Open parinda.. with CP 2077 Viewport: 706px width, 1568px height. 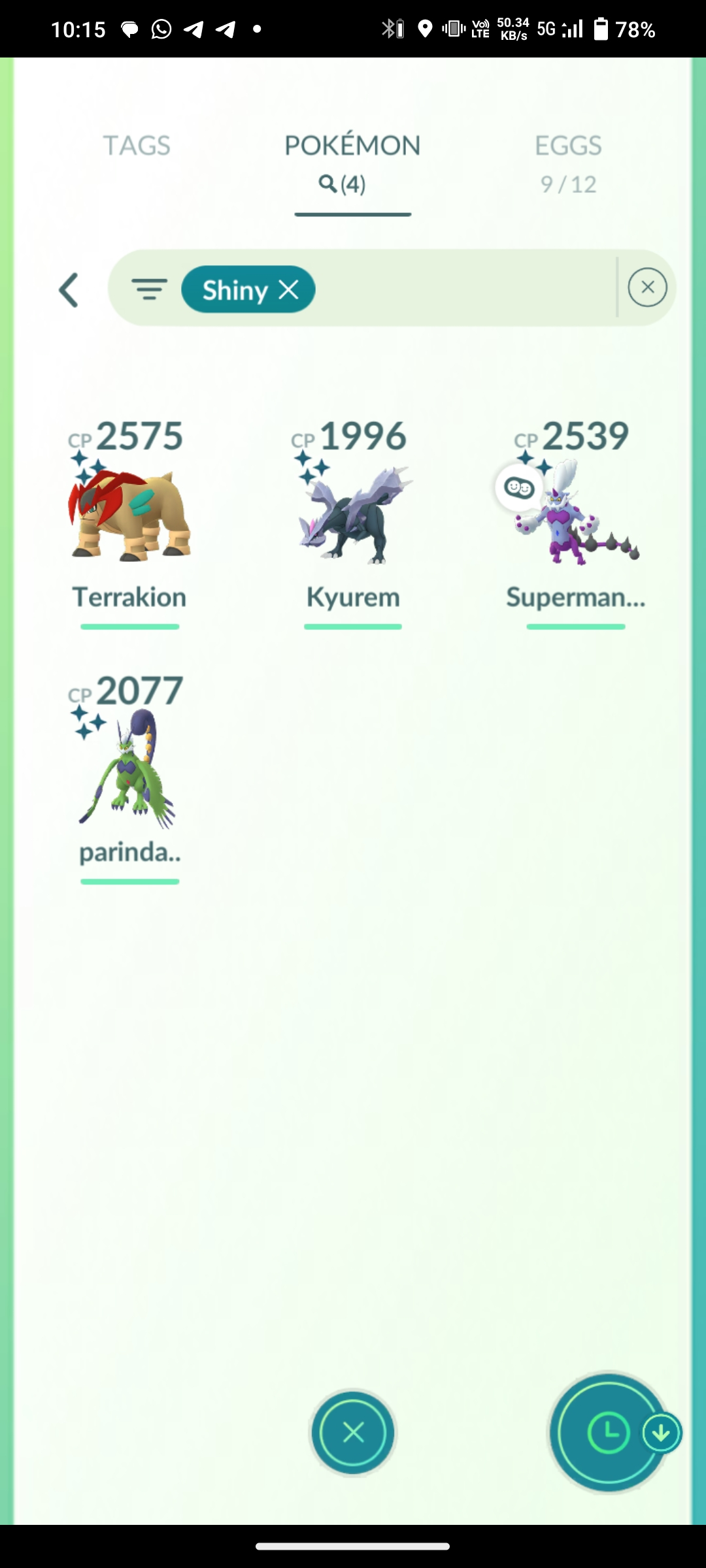[129, 771]
